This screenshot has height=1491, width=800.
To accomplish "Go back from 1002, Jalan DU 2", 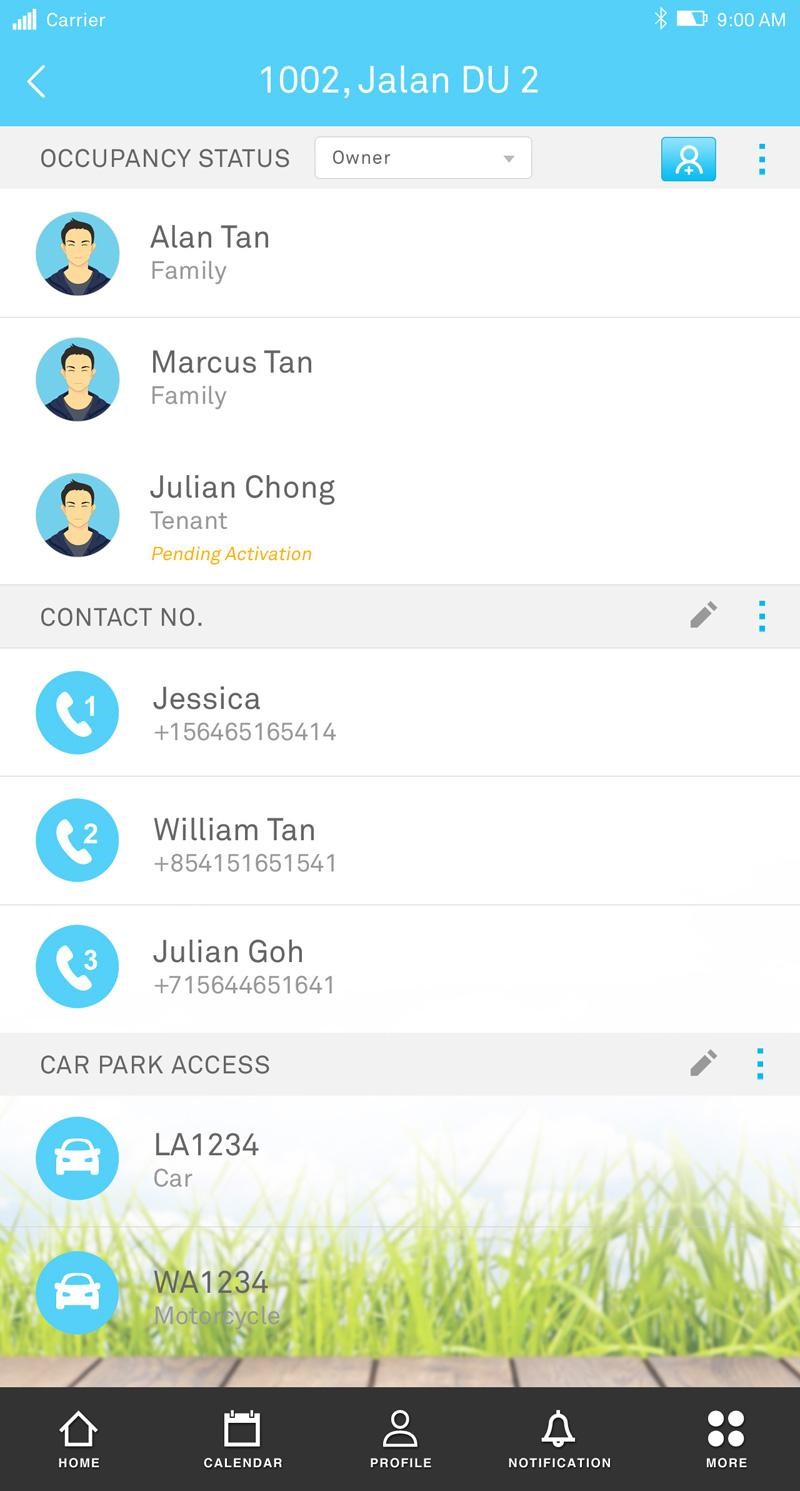I will pos(37,81).
